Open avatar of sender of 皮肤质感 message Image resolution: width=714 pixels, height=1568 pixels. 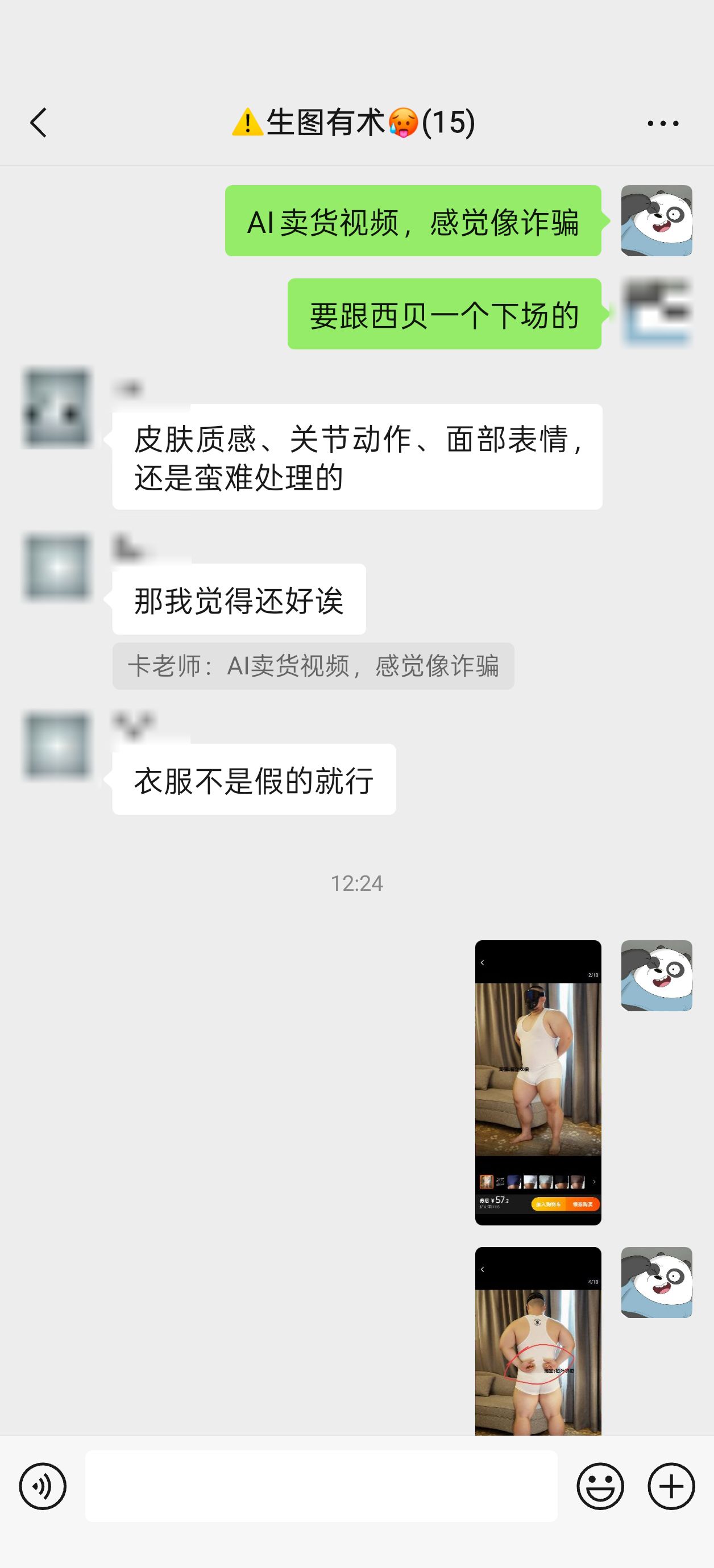tap(57, 408)
